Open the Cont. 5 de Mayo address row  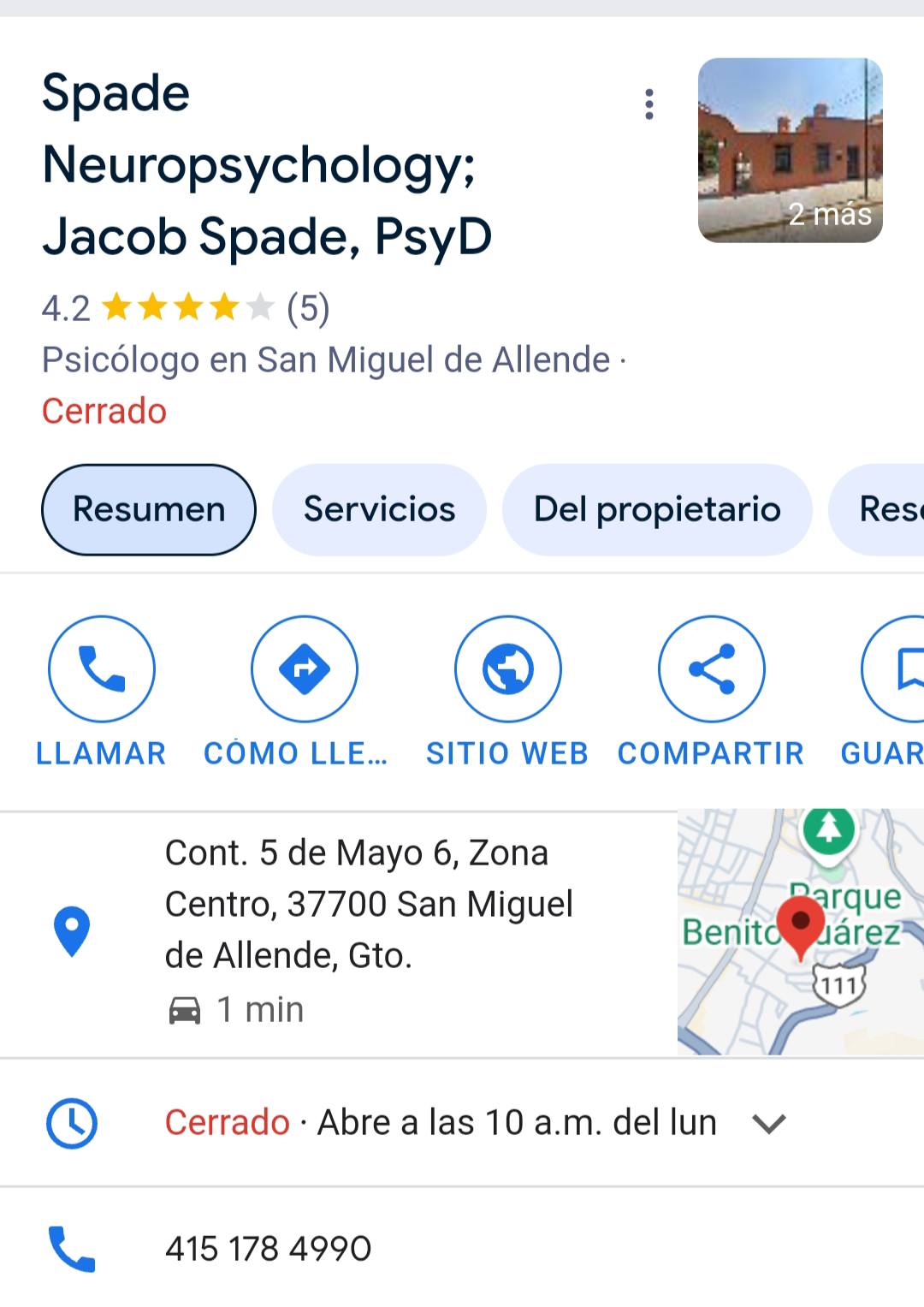point(368,904)
